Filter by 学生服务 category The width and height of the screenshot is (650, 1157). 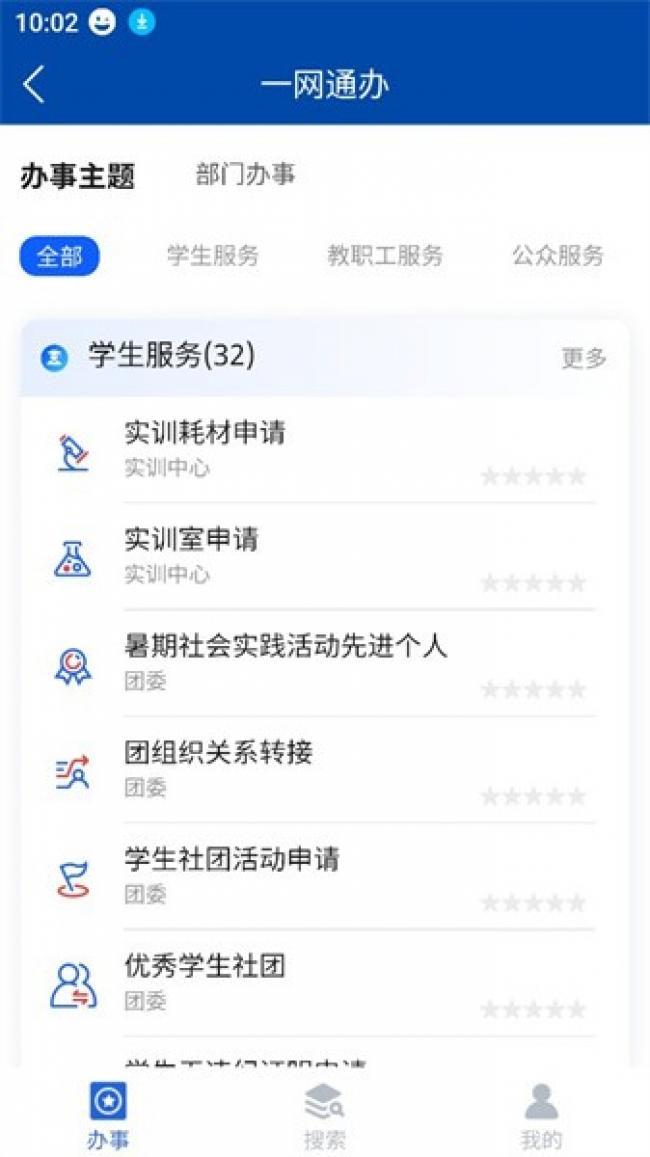pos(213,256)
